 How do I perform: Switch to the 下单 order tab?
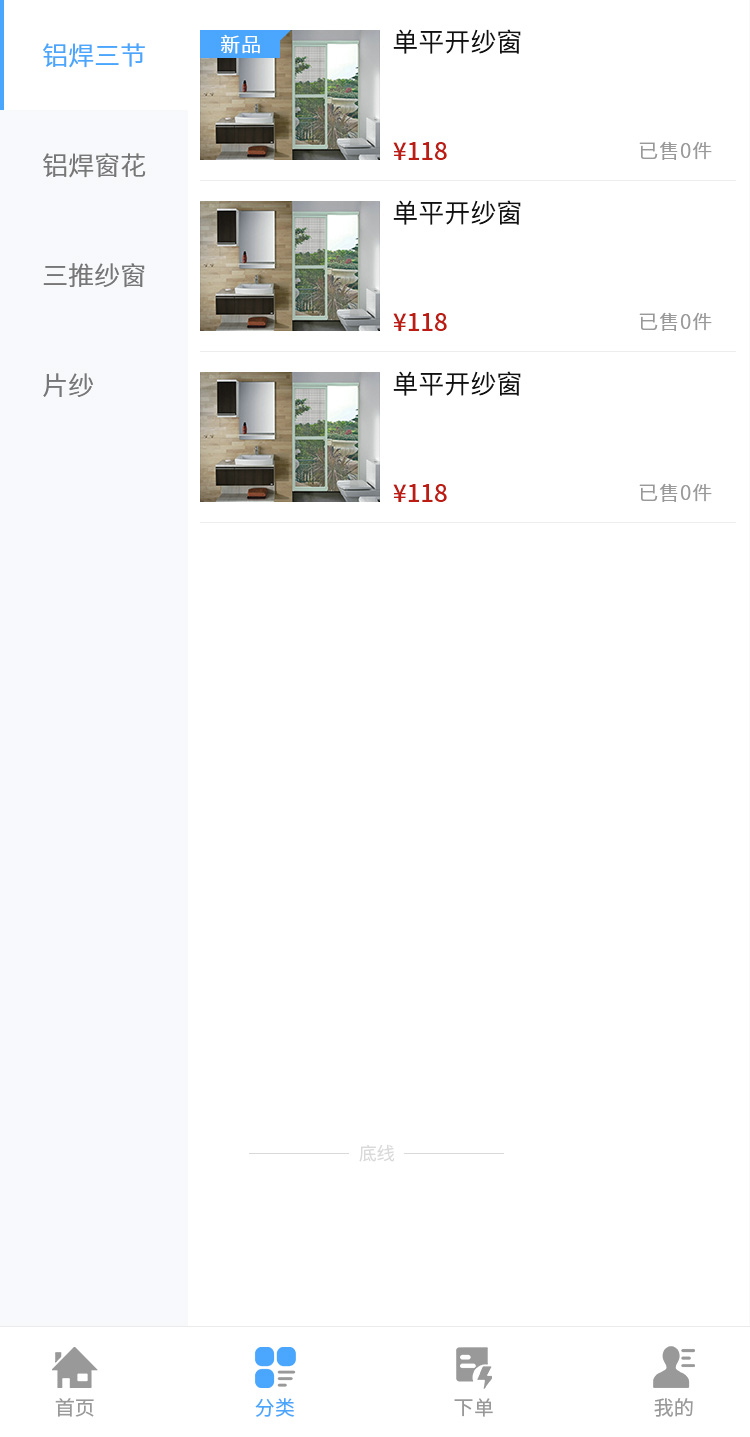point(474,1382)
